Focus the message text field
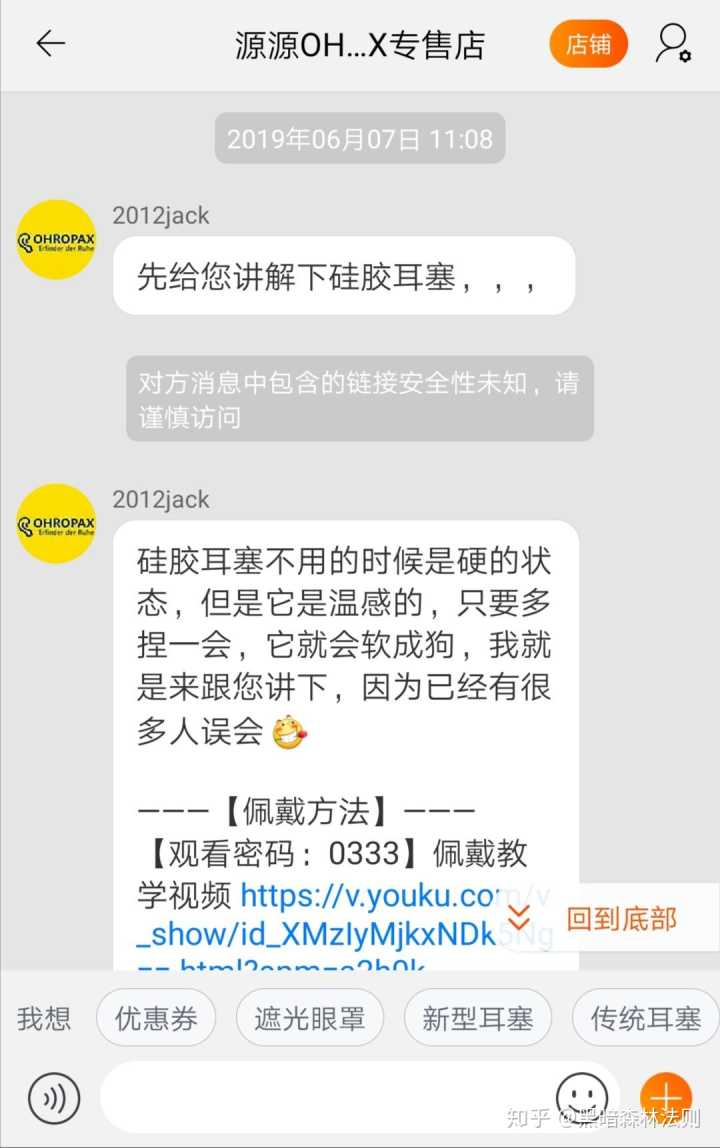 pyautogui.click(x=320, y=1097)
